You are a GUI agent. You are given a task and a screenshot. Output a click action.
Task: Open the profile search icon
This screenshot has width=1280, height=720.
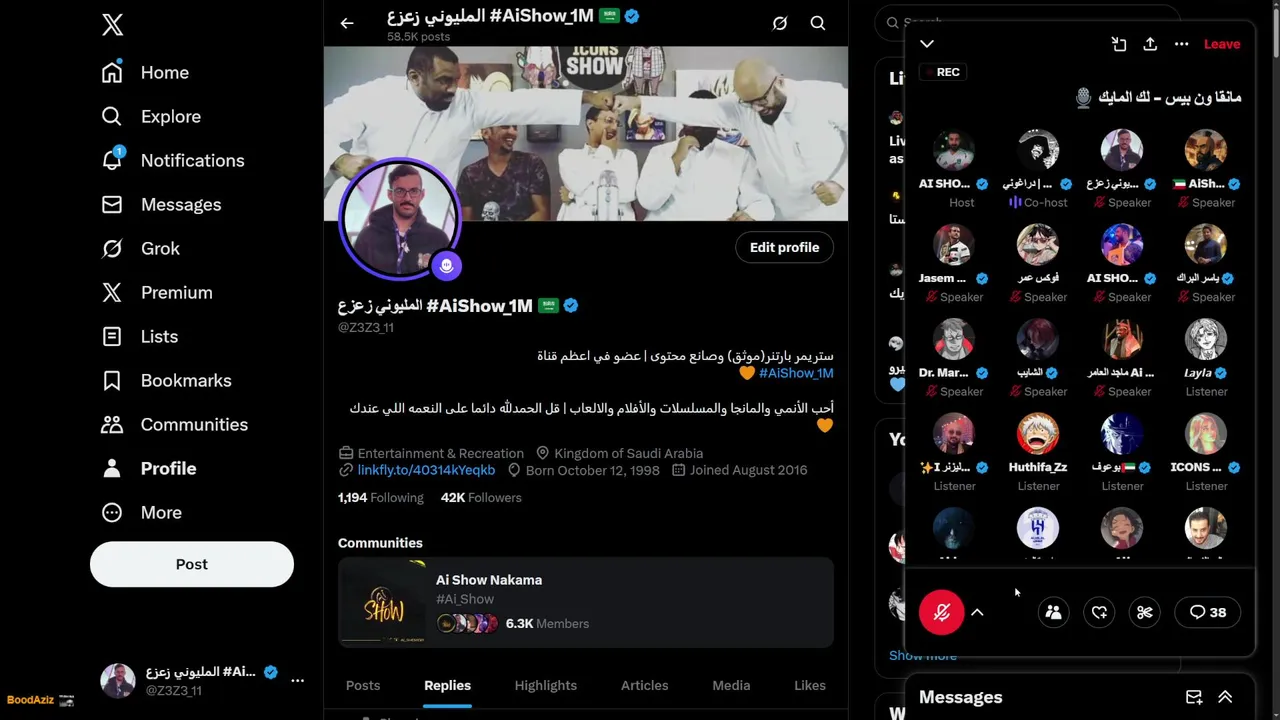(x=818, y=23)
